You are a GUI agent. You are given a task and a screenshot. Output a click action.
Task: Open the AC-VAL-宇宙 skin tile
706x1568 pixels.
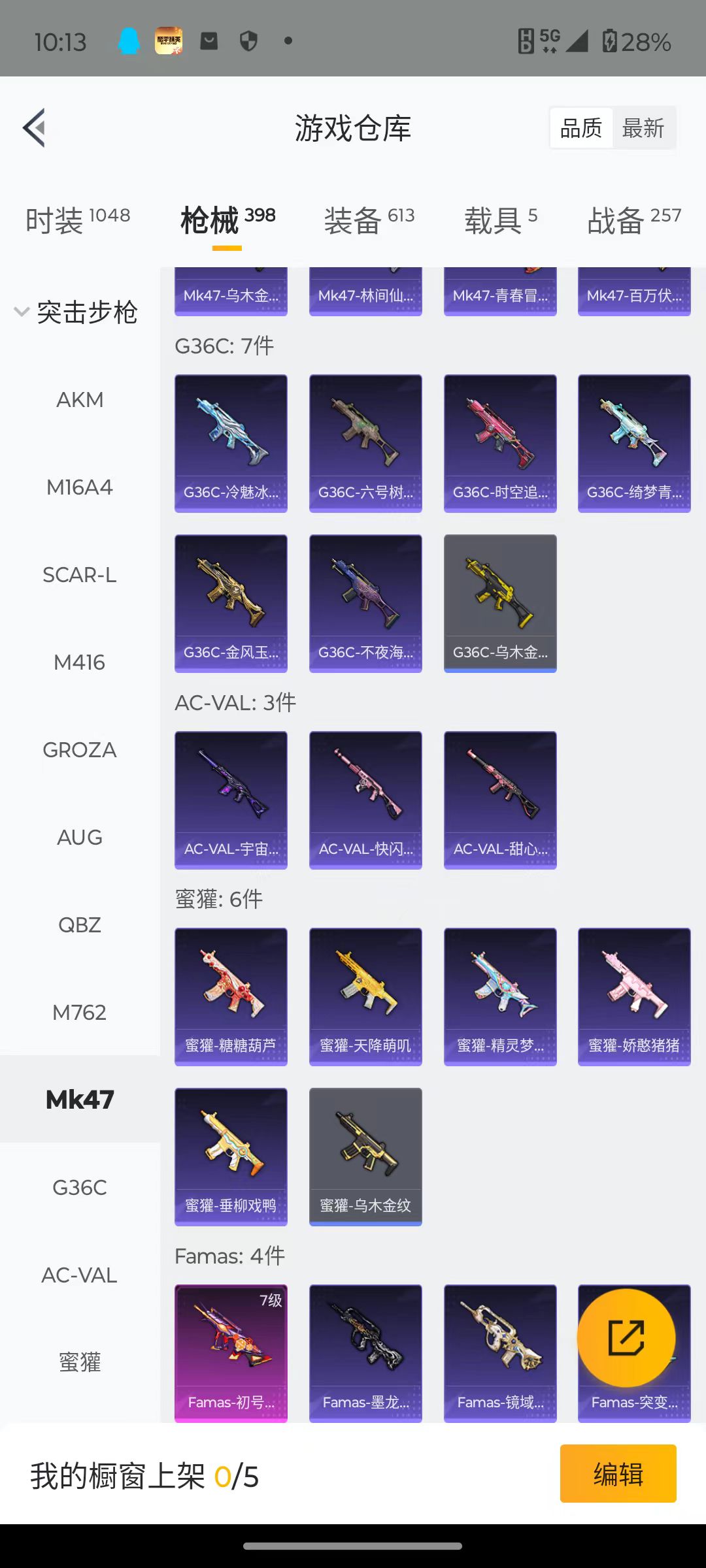(x=231, y=800)
